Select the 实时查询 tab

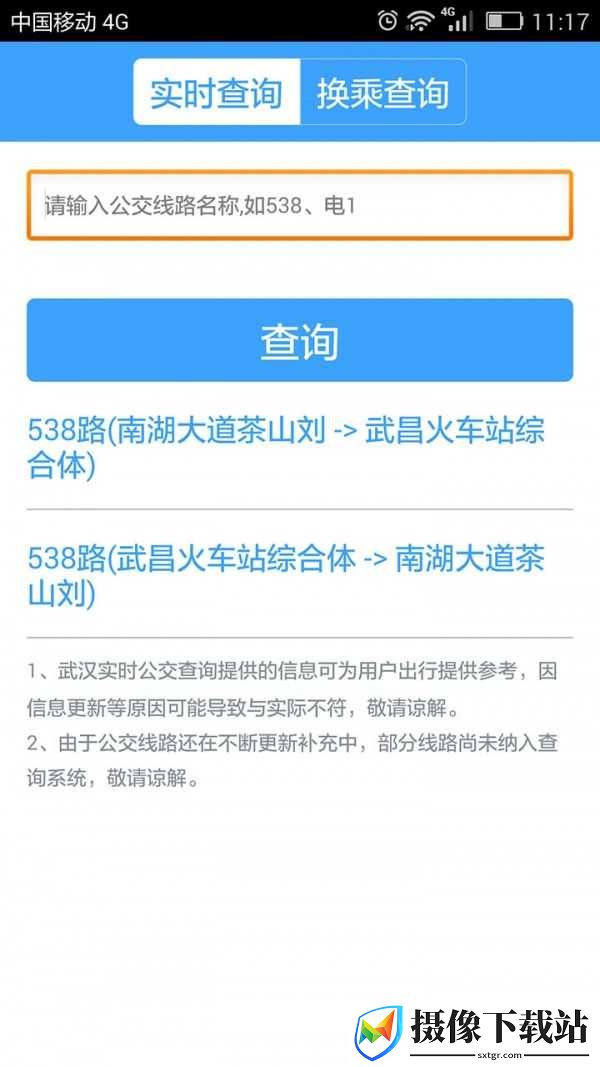point(216,92)
